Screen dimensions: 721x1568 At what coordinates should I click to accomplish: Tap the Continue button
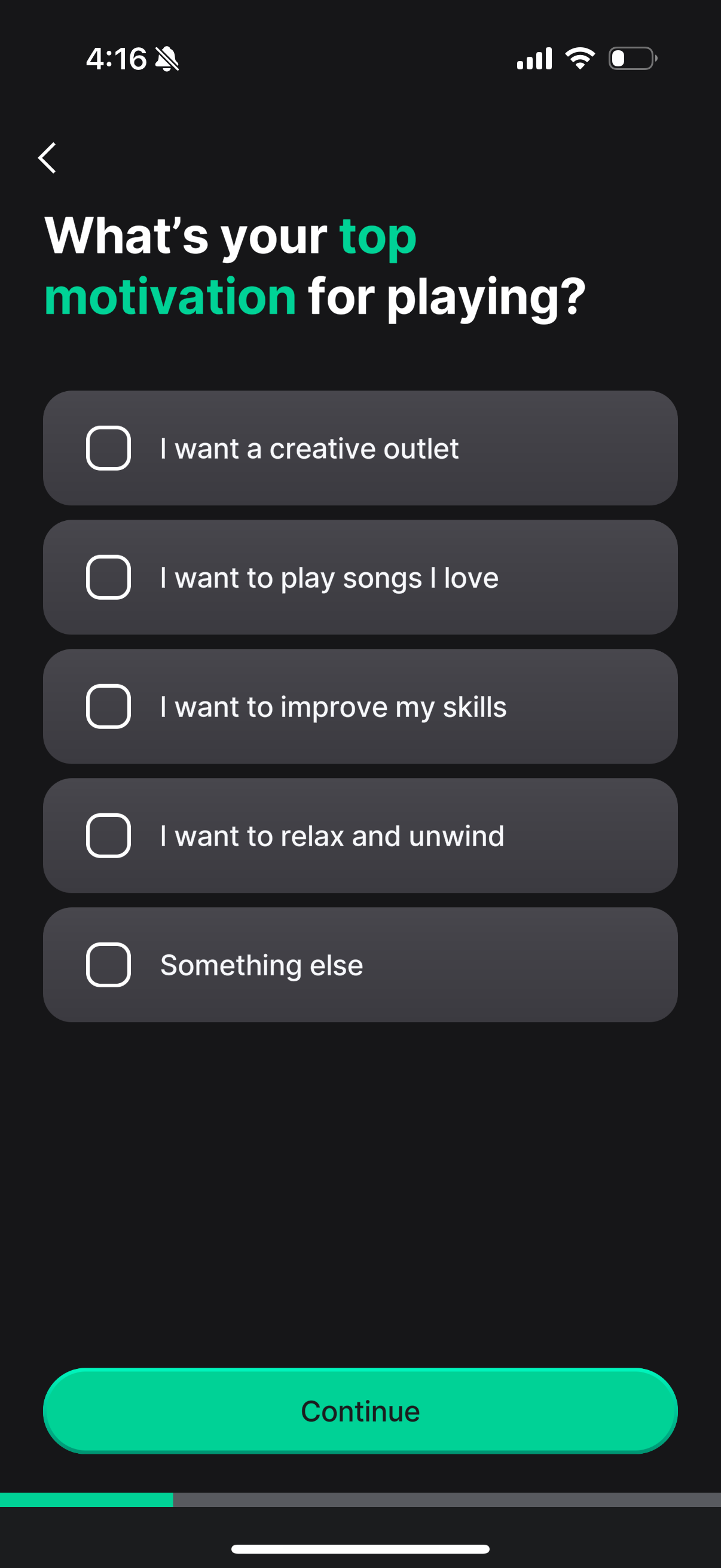tap(360, 1411)
